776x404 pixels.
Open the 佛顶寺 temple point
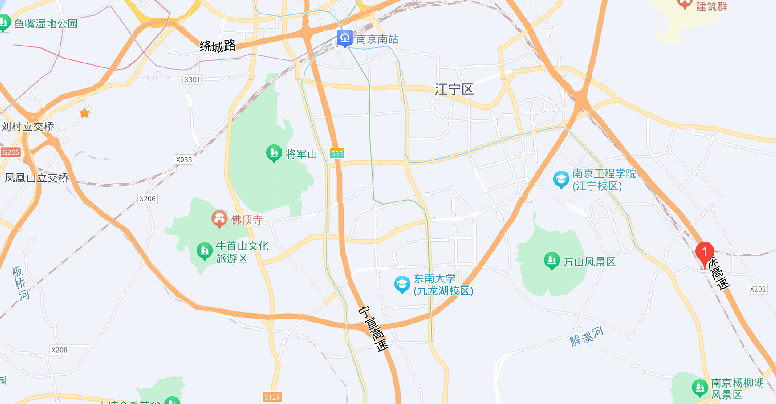(218, 219)
